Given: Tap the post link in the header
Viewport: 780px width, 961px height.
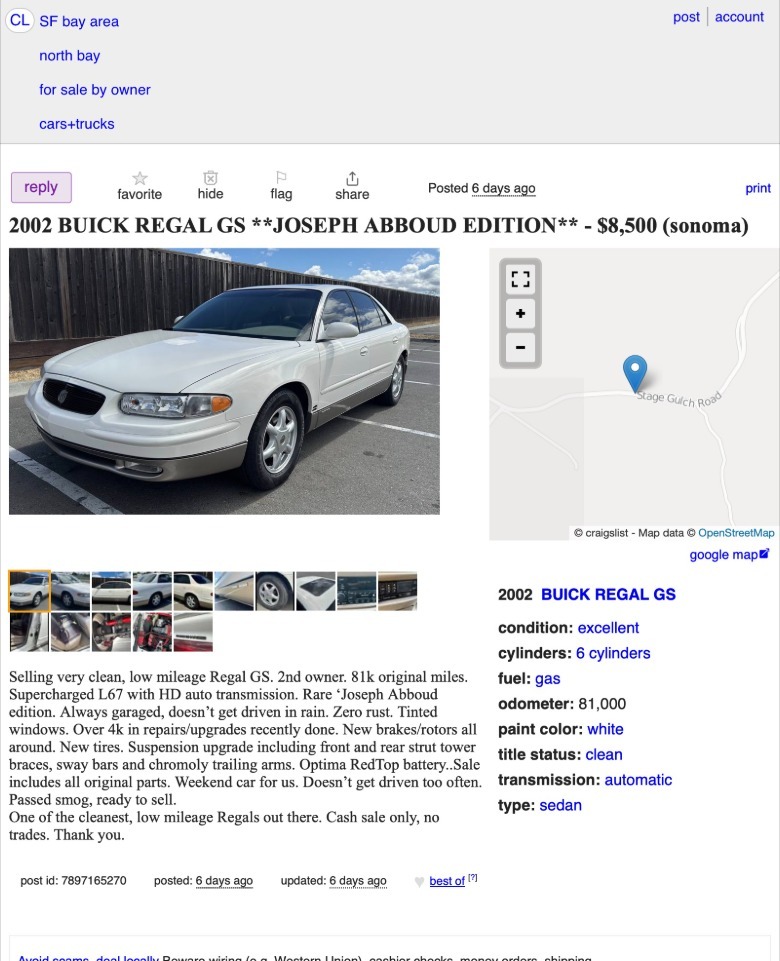Looking at the screenshot, I should coord(686,17).
